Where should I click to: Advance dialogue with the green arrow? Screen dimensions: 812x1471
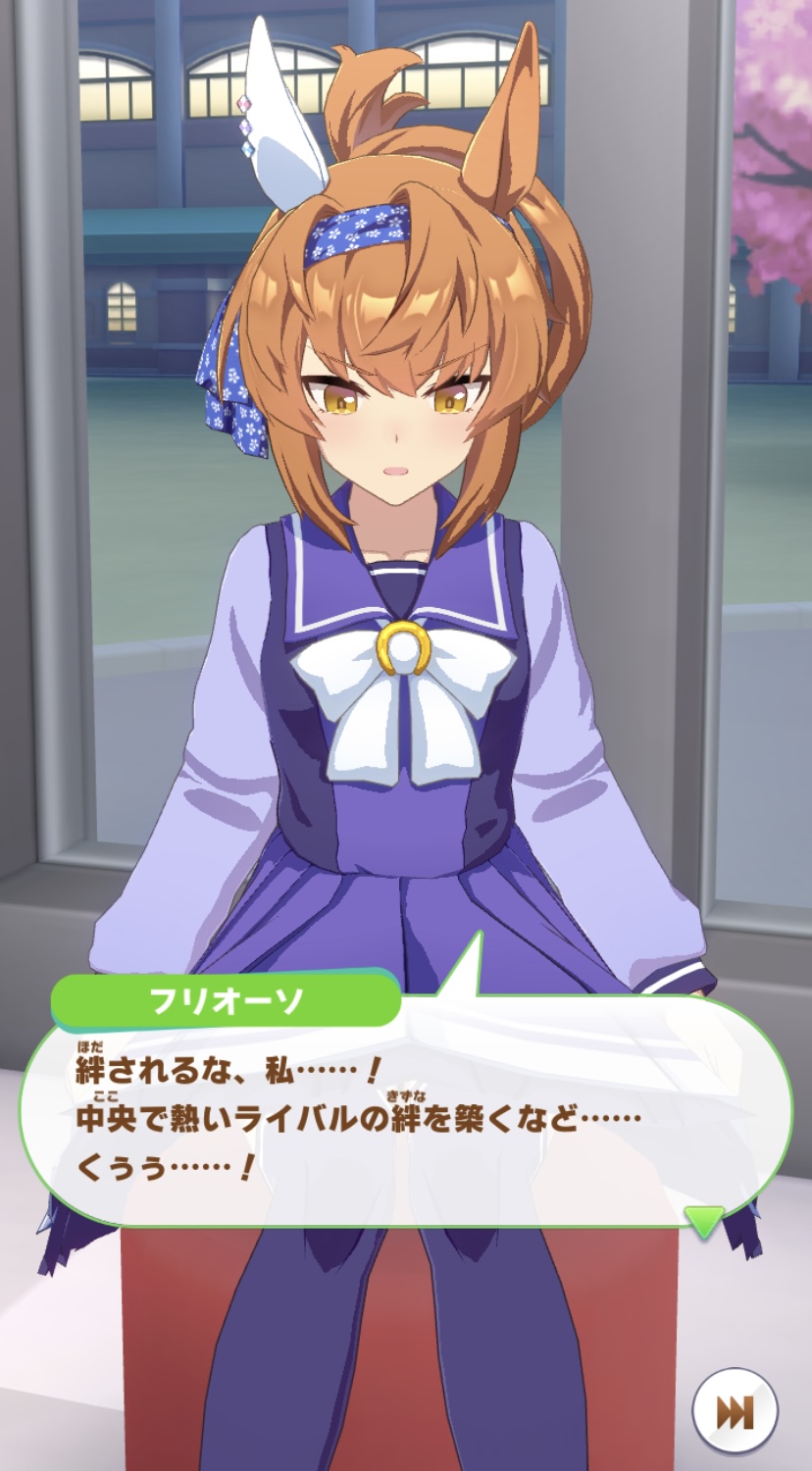[703, 1221]
